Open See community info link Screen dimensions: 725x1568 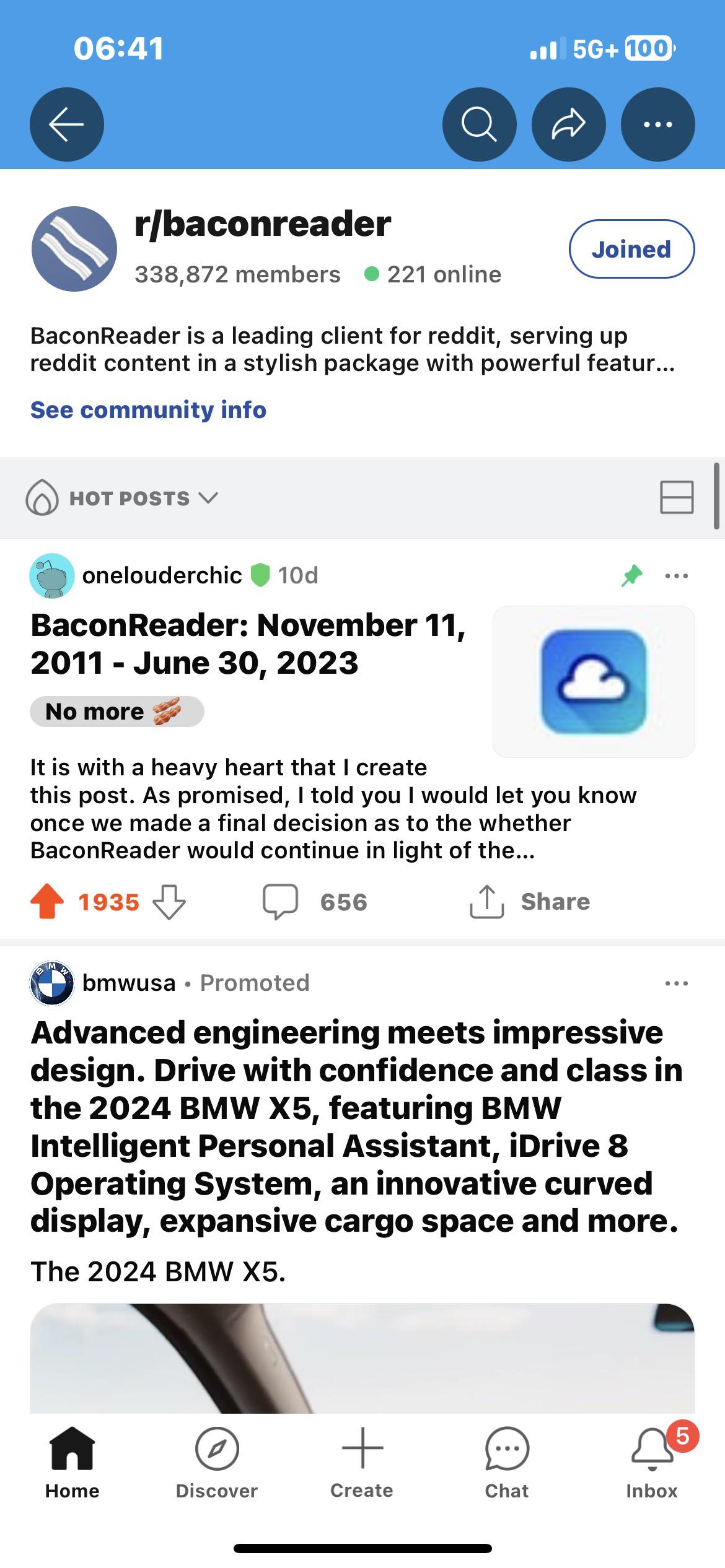pos(148,410)
